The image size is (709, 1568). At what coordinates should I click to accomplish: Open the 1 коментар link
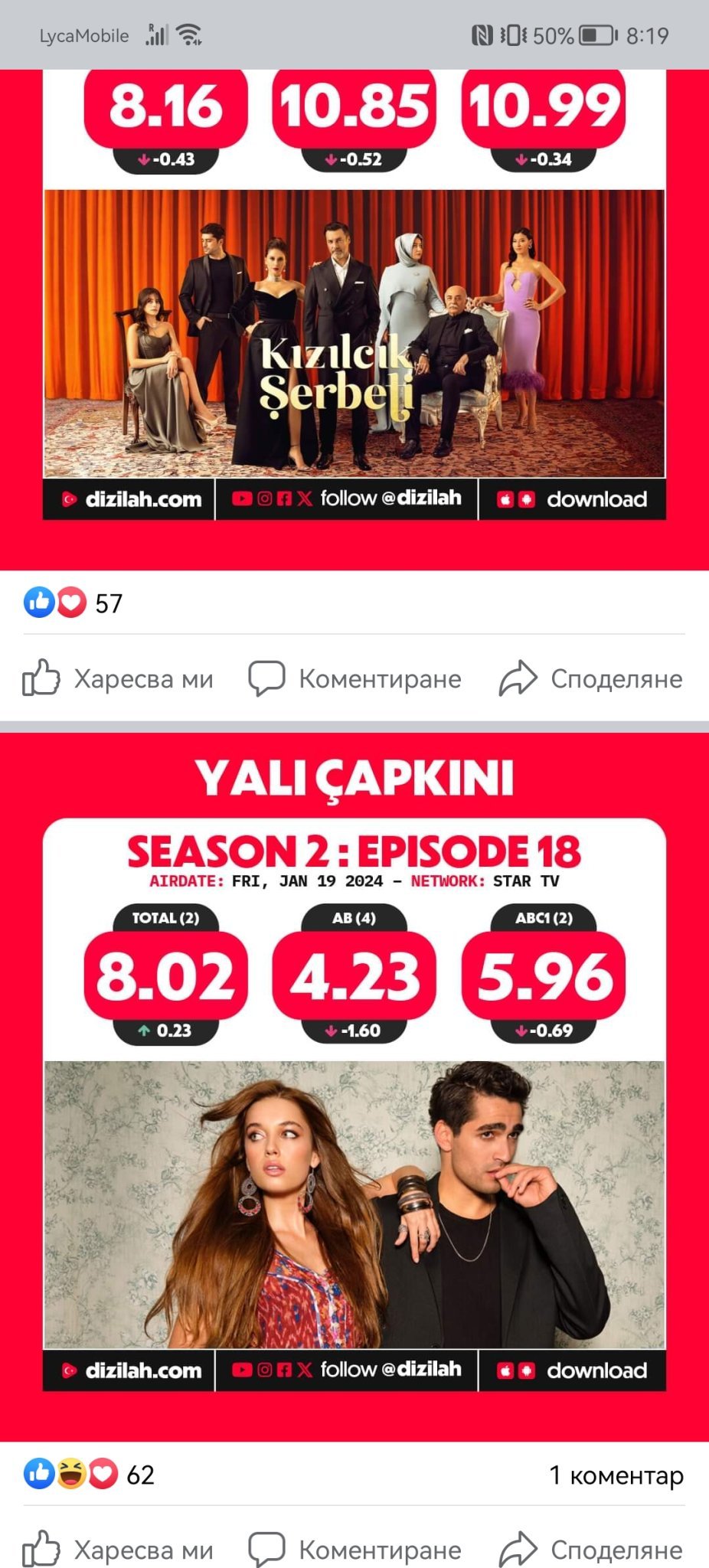click(616, 1475)
